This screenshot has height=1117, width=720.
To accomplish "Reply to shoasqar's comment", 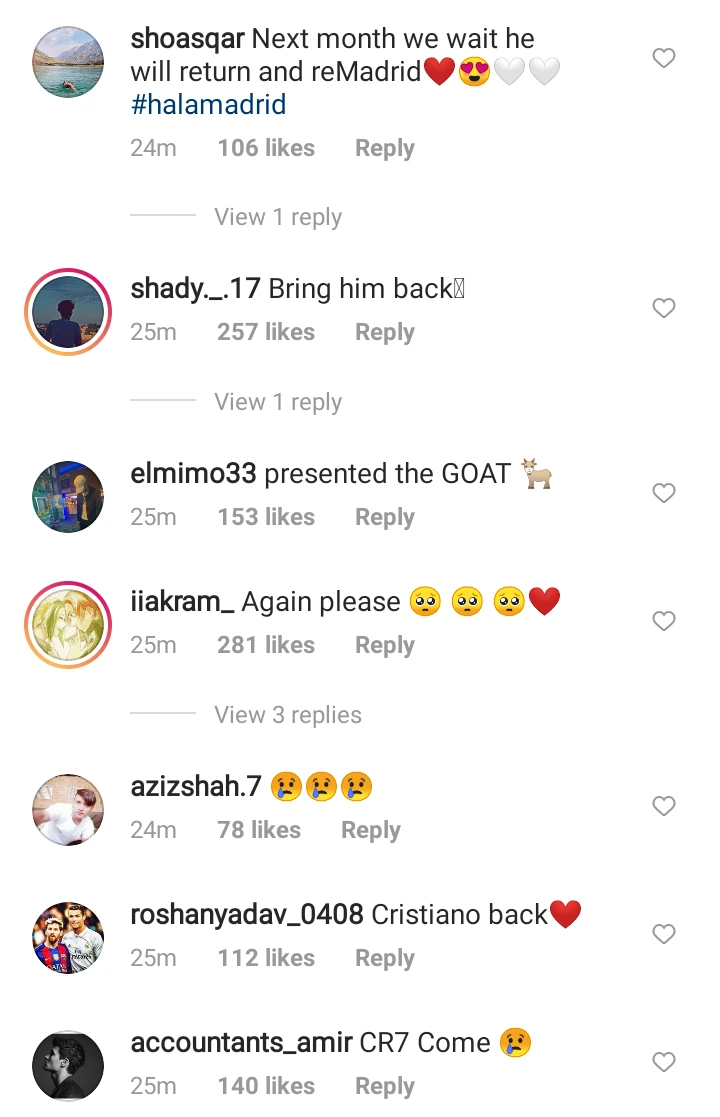I will coord(384,149).
